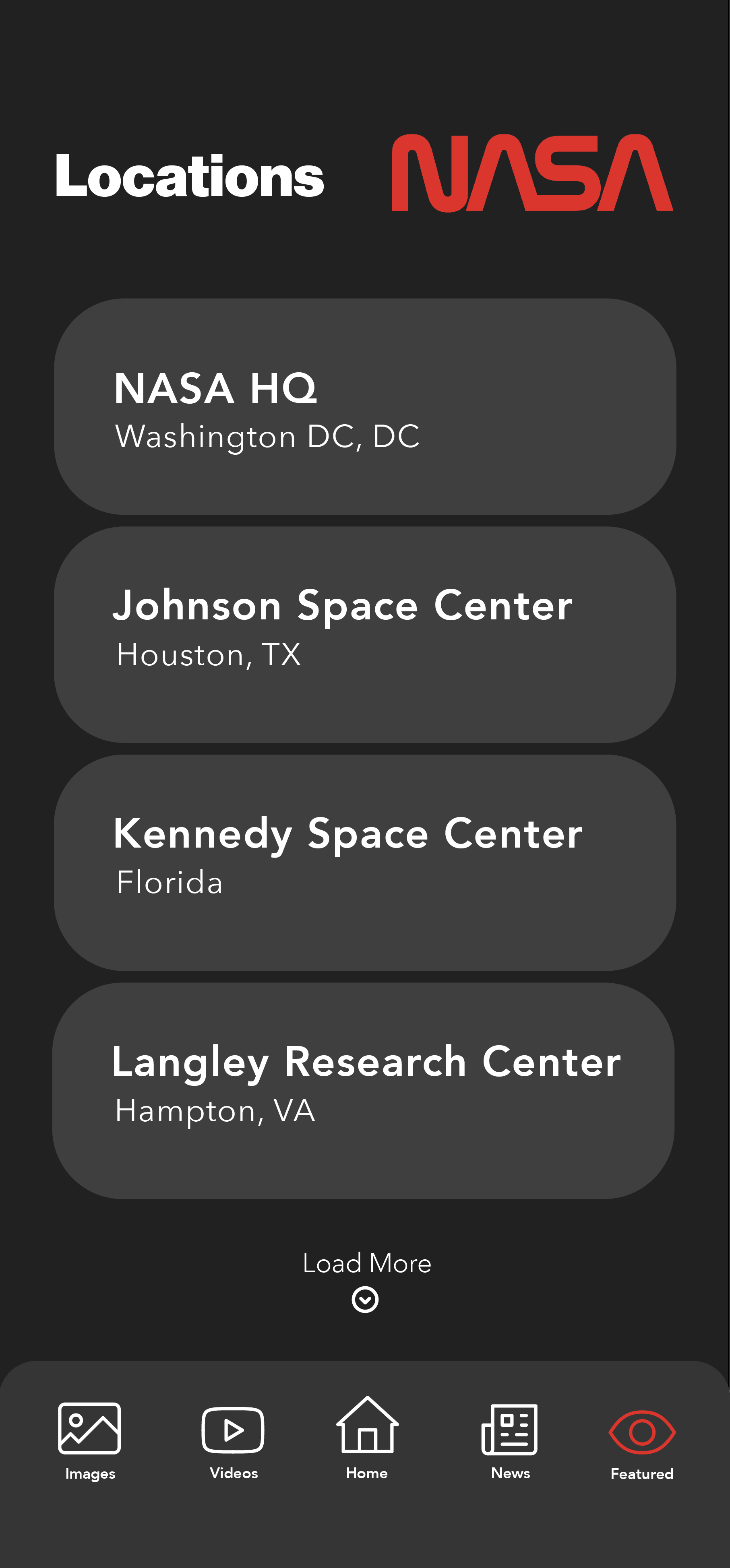View Kennedy Space Center details
This screenshot has height=1568, width=730.
point(365,862)
